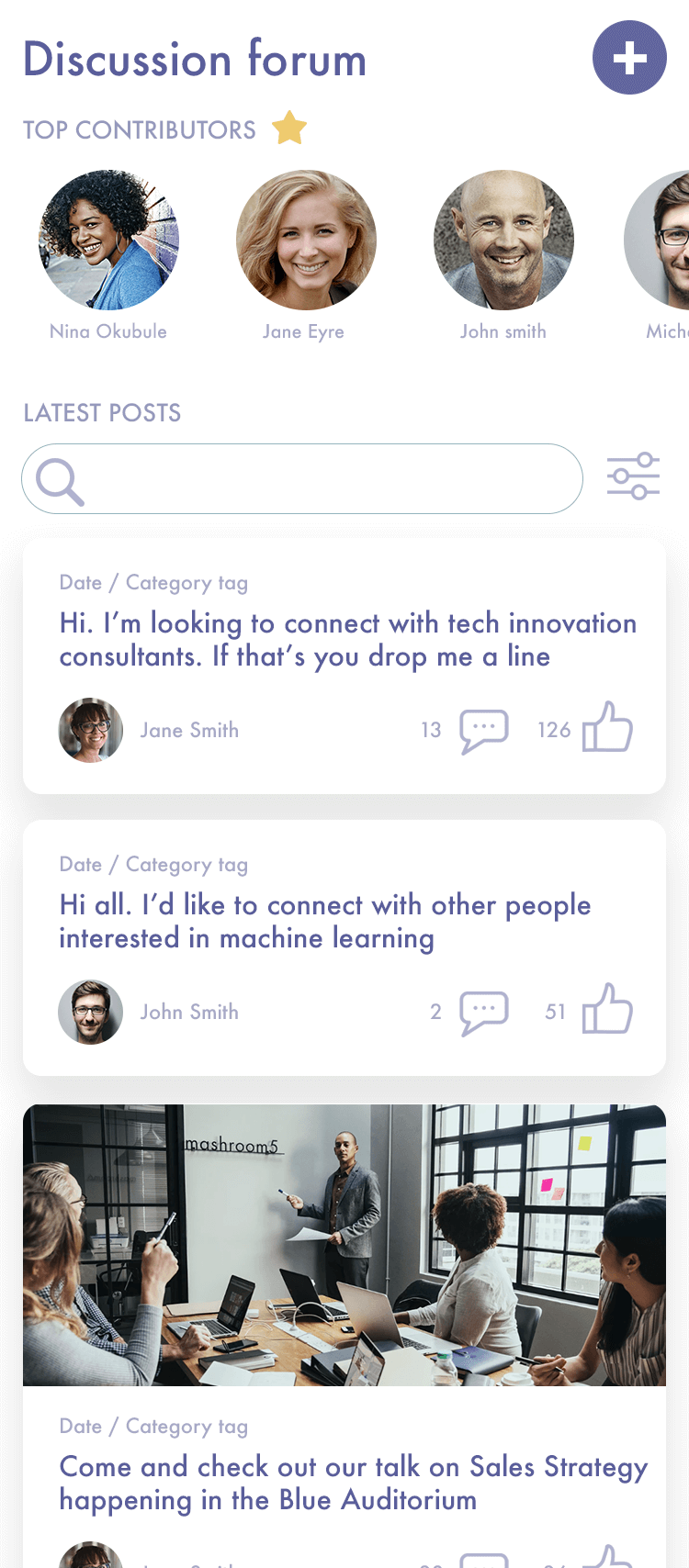Open the filter sliders icon
The height and width of the screenshot is (1568, 689).
(x=634, y=476)
